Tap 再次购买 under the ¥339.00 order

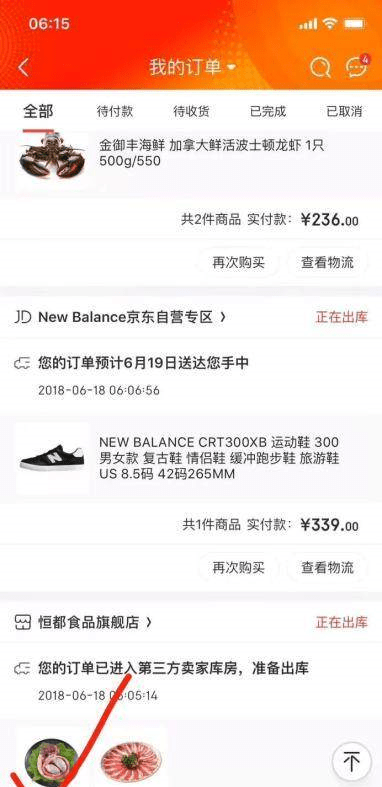pos(238,568)
